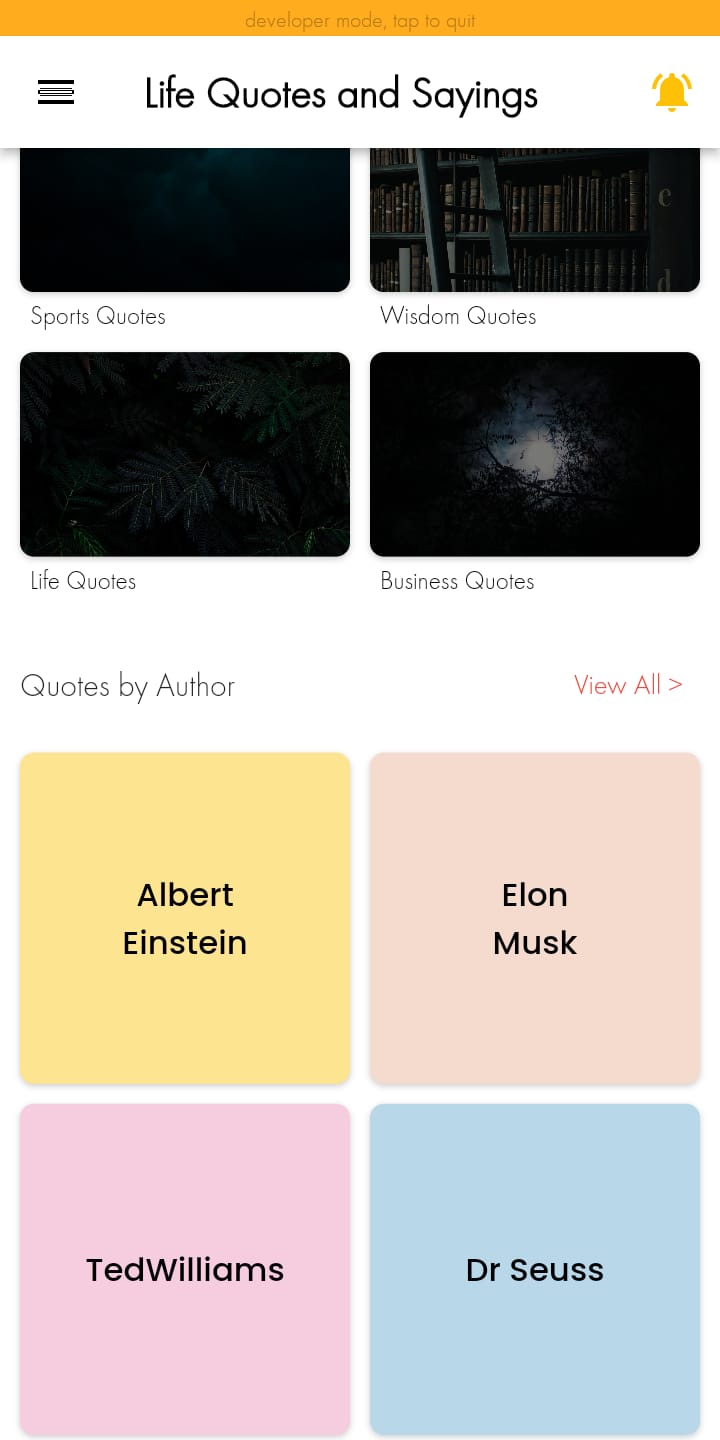Tap the developer mode quit banner
The image size is (720, 1440).
[360, 20]
